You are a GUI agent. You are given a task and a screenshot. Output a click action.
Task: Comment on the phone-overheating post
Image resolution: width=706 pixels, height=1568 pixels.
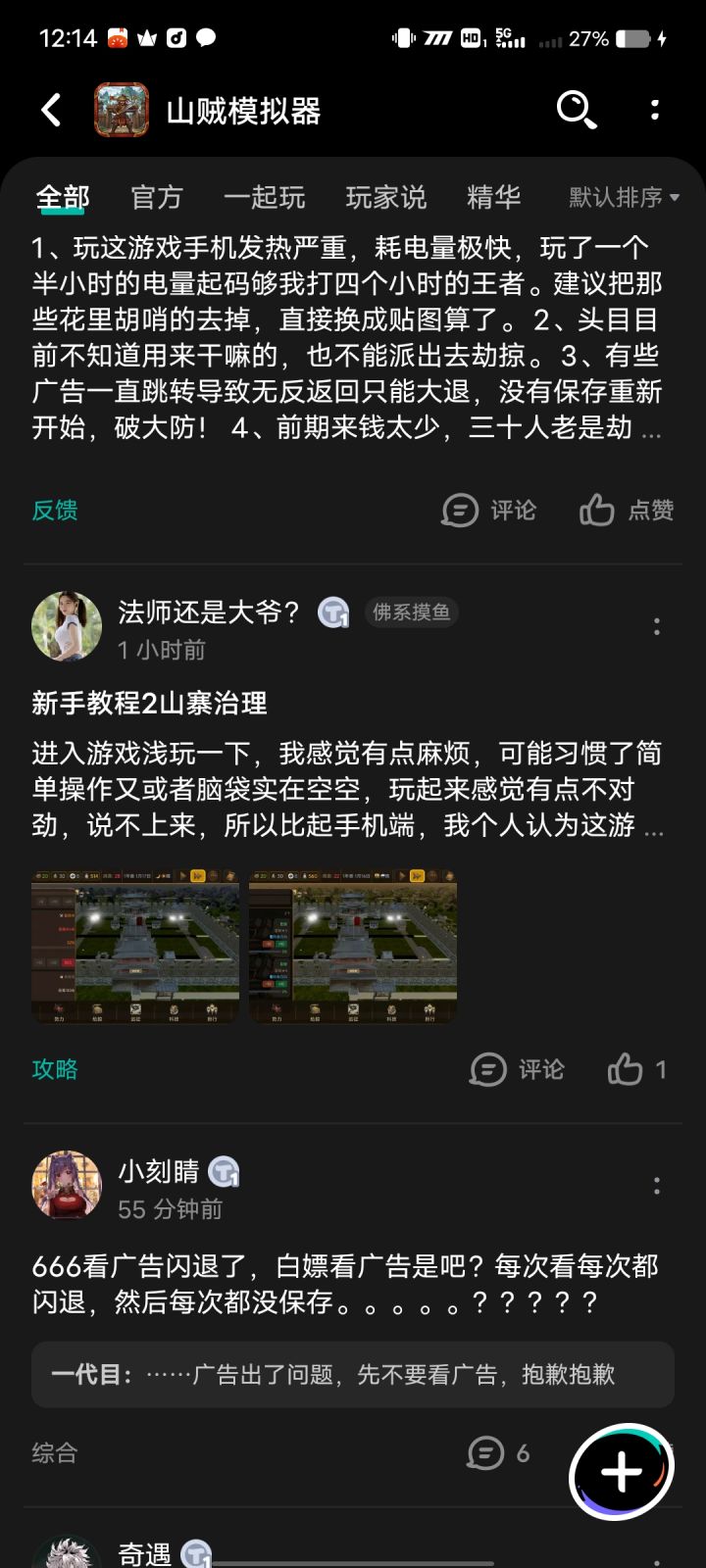click(x=489, y=510)
